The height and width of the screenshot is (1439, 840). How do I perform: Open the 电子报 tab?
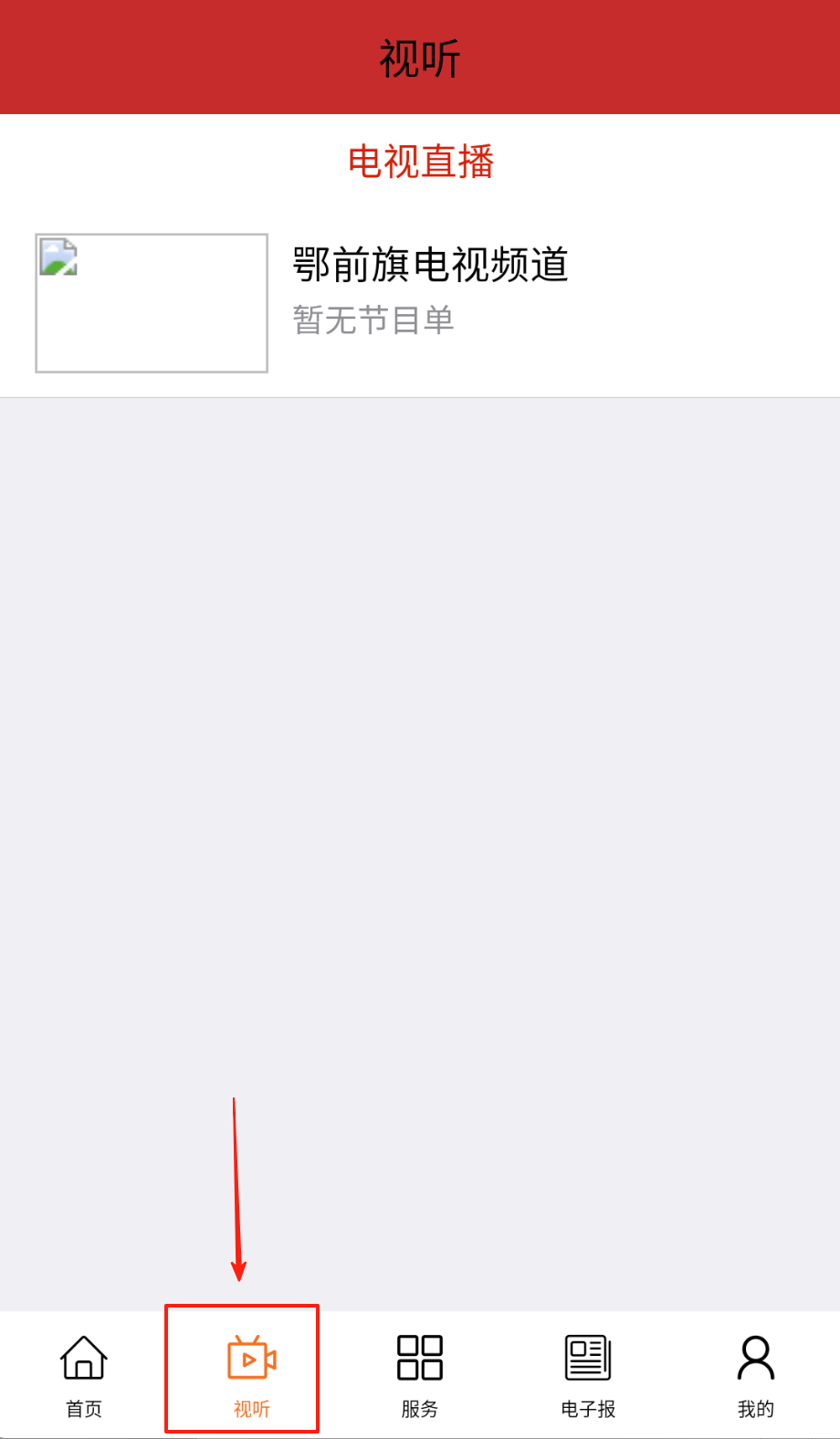point(588,1373)
